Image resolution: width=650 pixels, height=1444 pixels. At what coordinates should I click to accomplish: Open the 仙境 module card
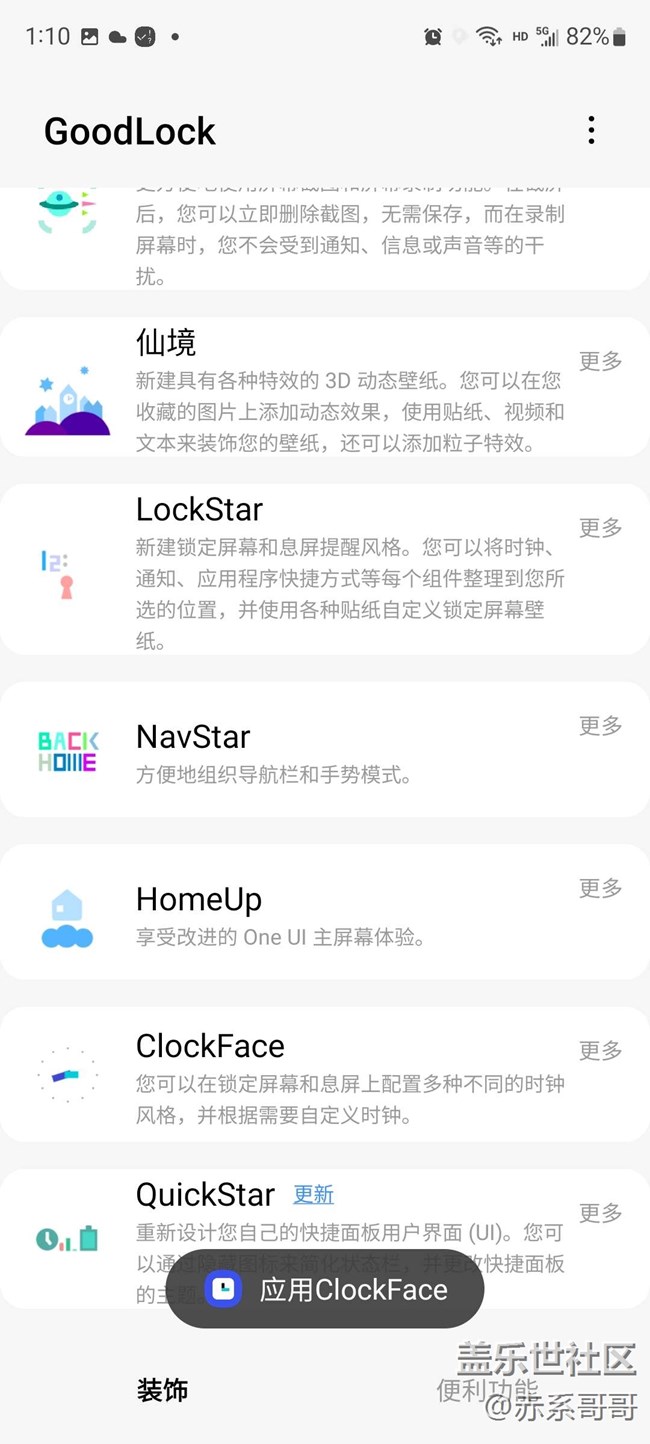300,390
